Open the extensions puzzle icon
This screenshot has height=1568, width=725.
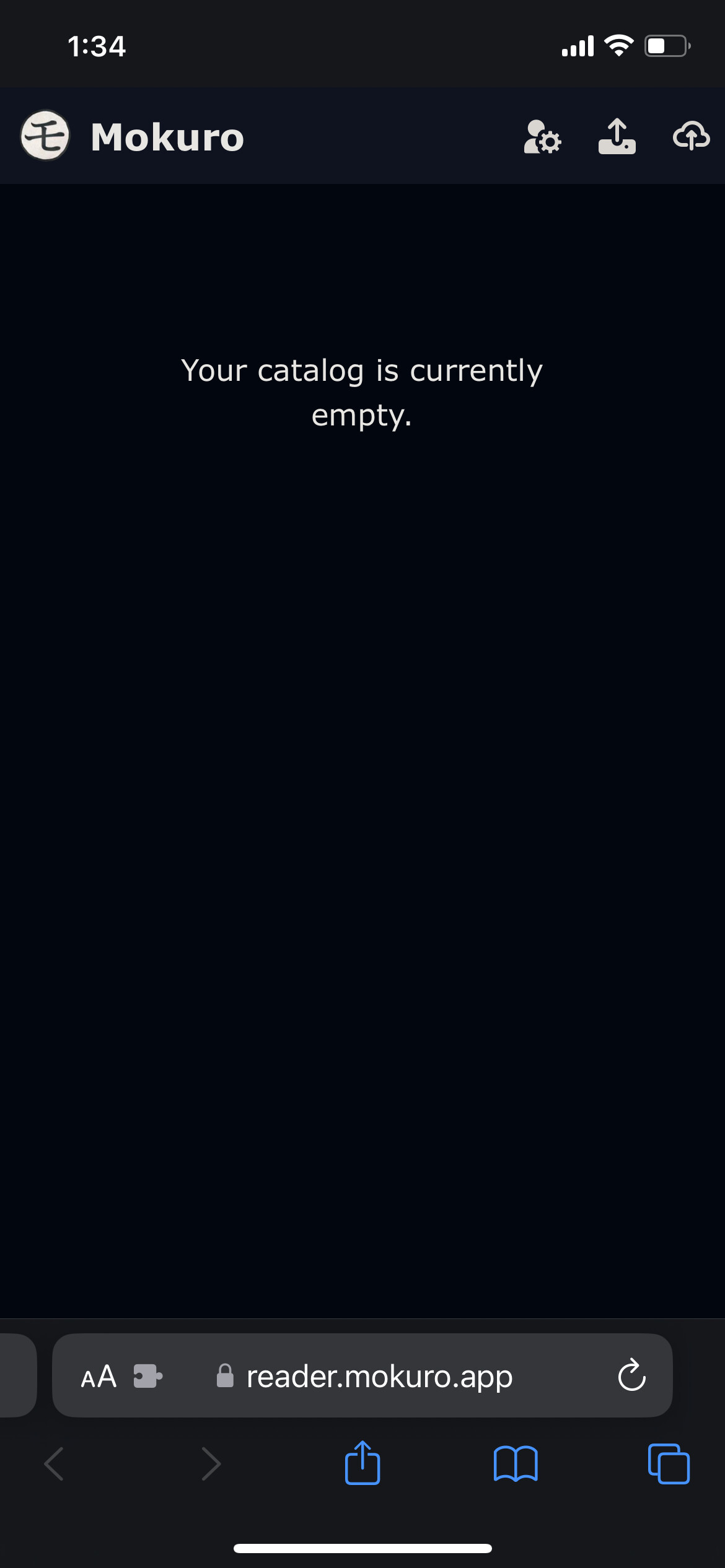(147, 1377)
